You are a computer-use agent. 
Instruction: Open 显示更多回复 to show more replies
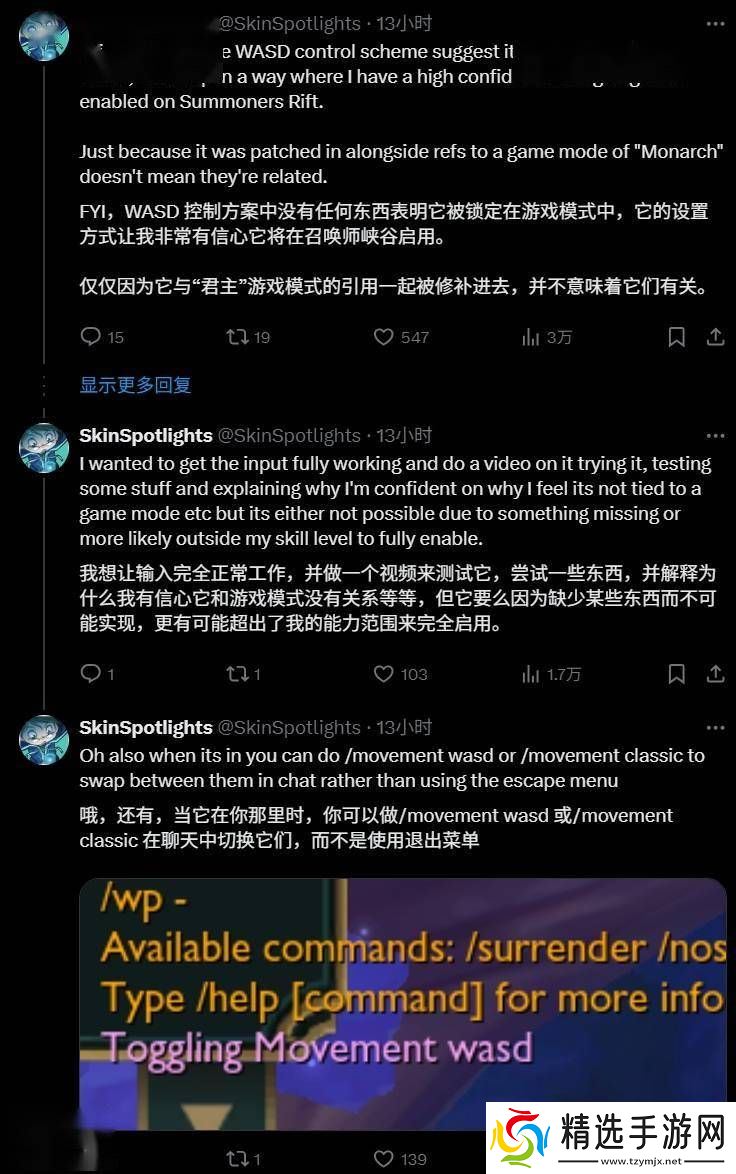[x=135, y=384]
